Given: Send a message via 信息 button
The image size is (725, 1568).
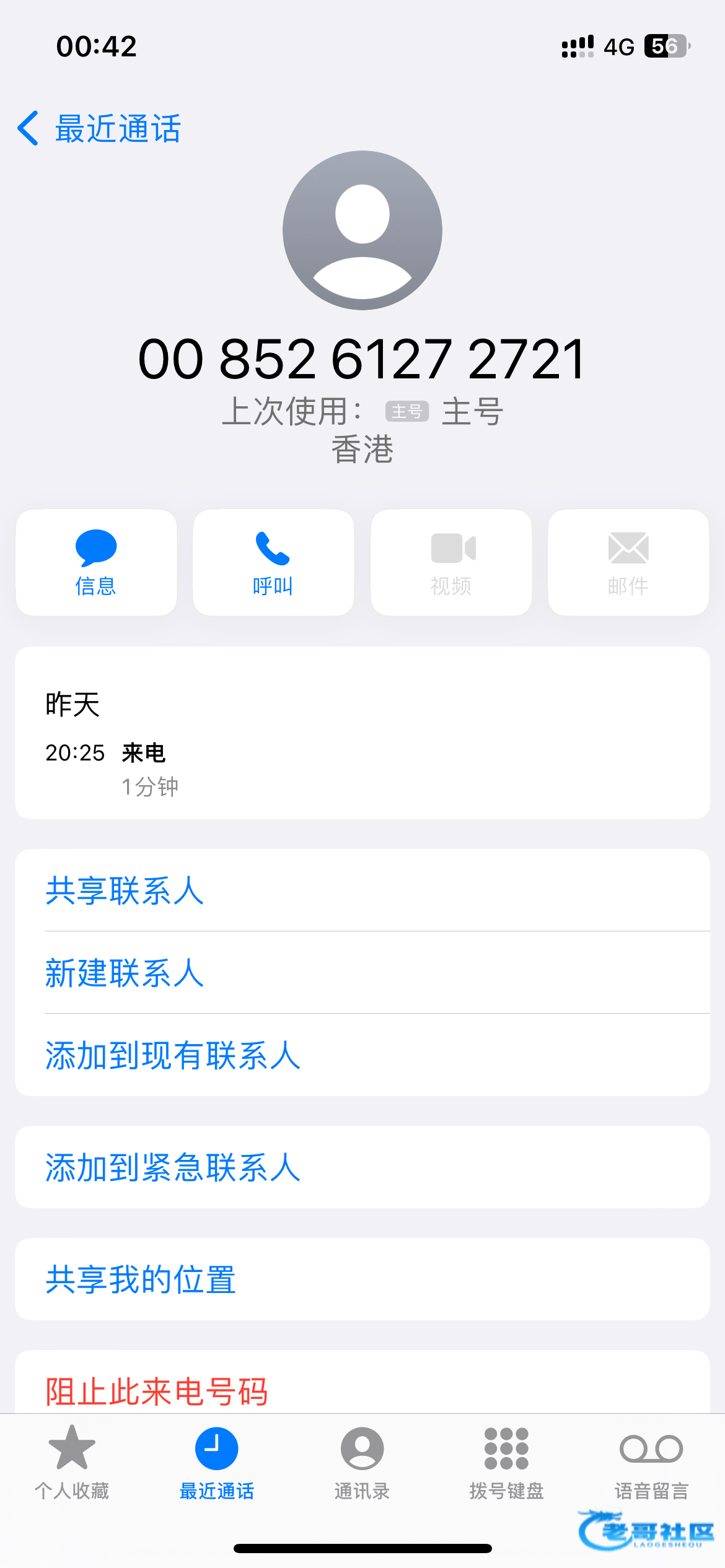Looking at the screenshot, I should tap(96, 562).
